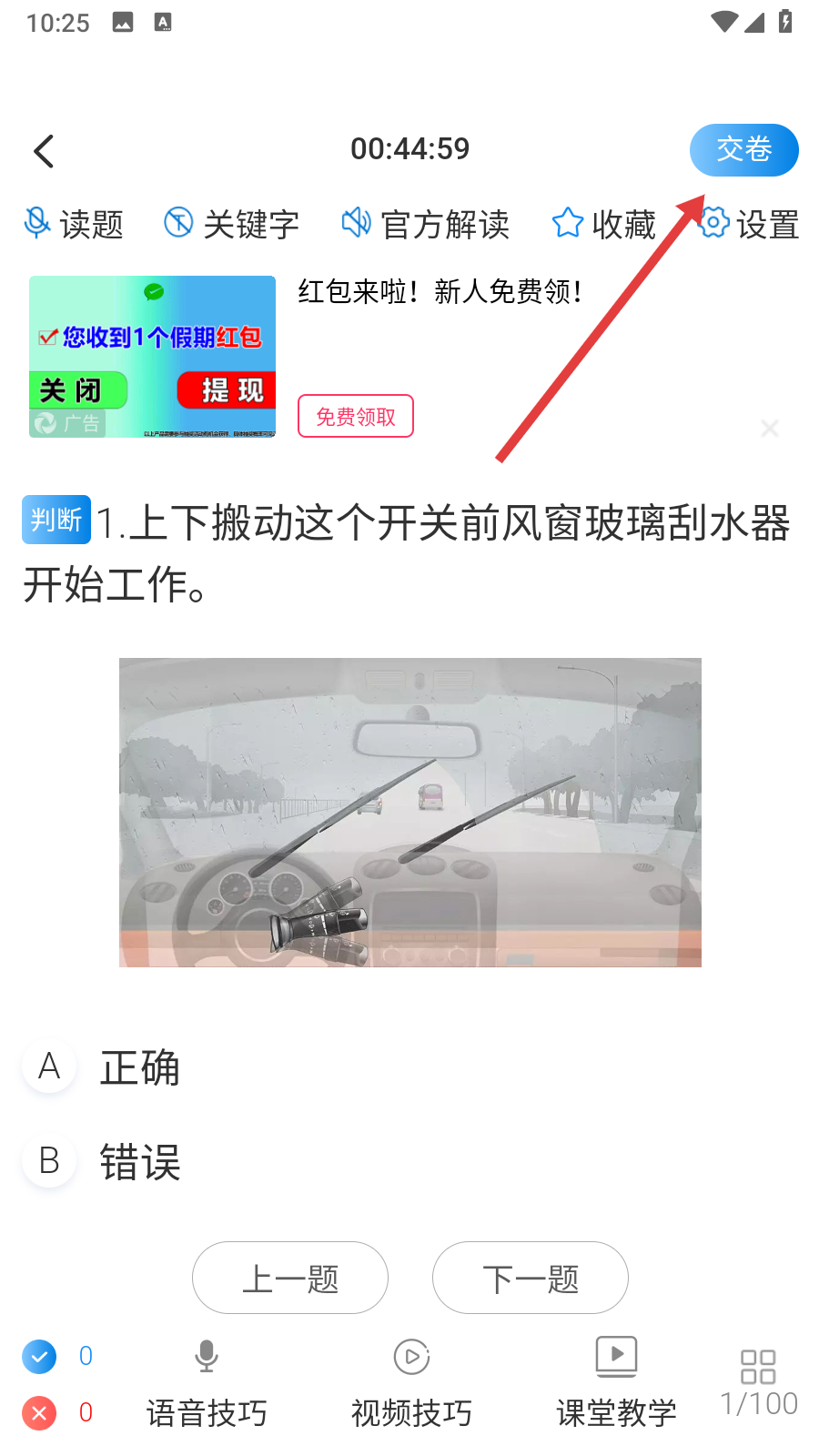Show keywords with 关键字
Screen dimensions: 819x1456
(x=232, y=224)
